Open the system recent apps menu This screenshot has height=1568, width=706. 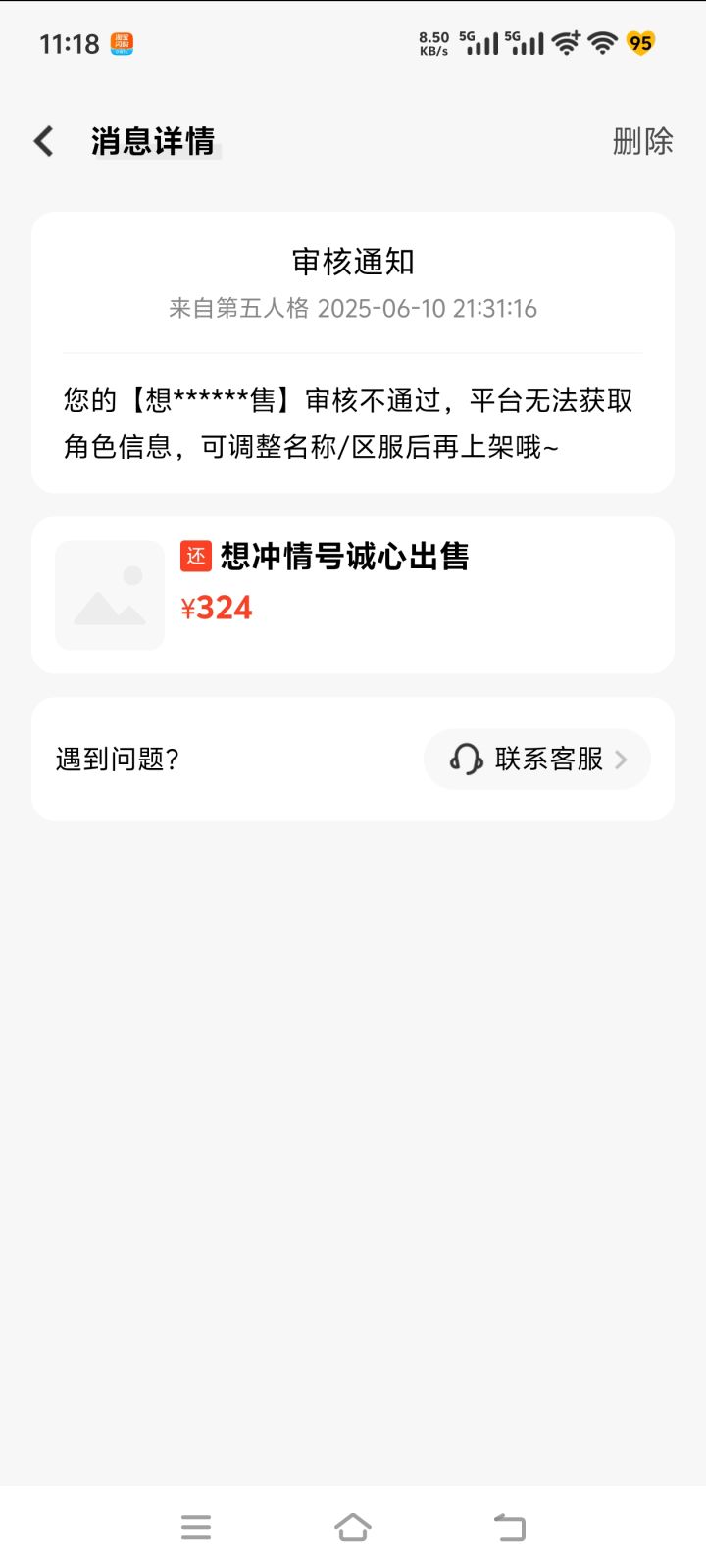tap(196, 1527)
